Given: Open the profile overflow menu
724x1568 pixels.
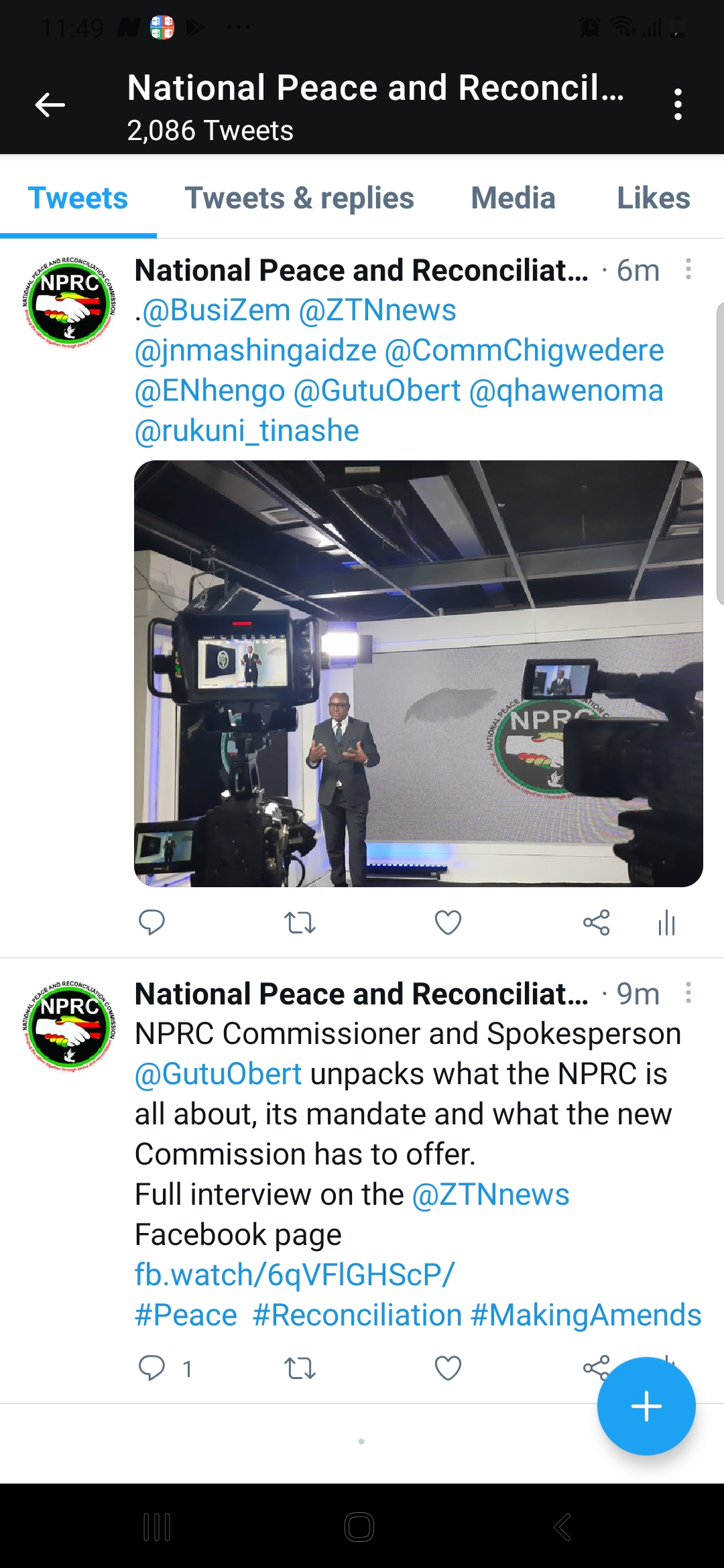Looking at the screenshot, I should (678, 105).
